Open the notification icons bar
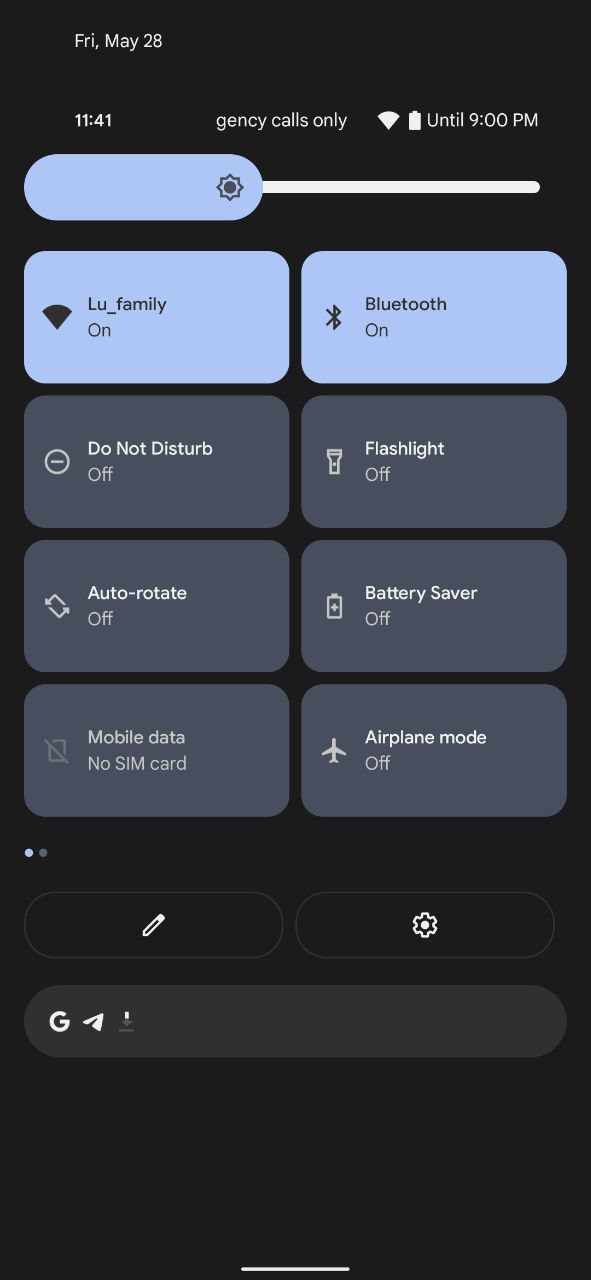591x1280 pixels. pyautogui.click(x=295, y=1021)
